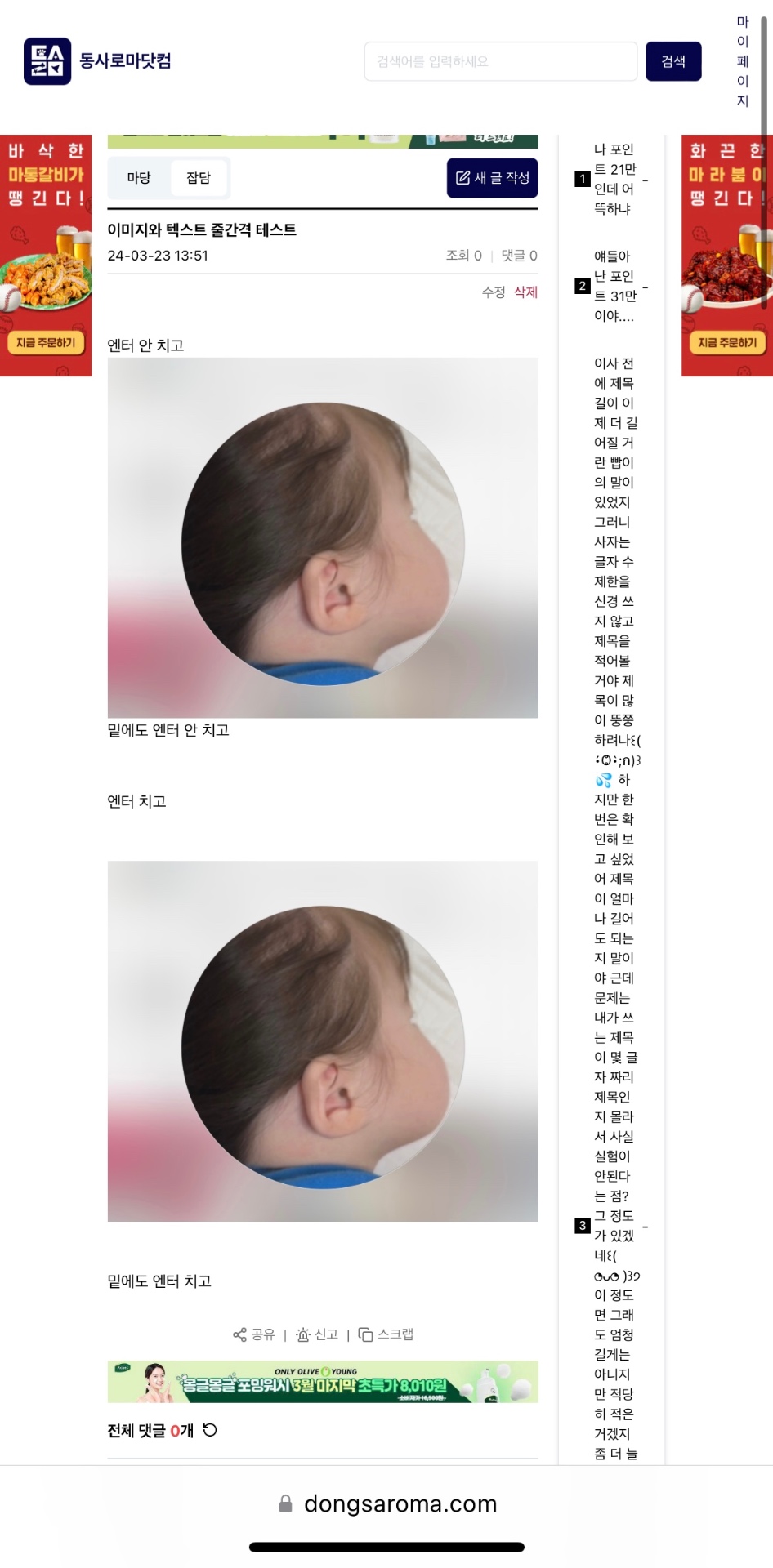
Task: Focus the 검색어를 입력하세요 search field
Action: click(500, 61)
